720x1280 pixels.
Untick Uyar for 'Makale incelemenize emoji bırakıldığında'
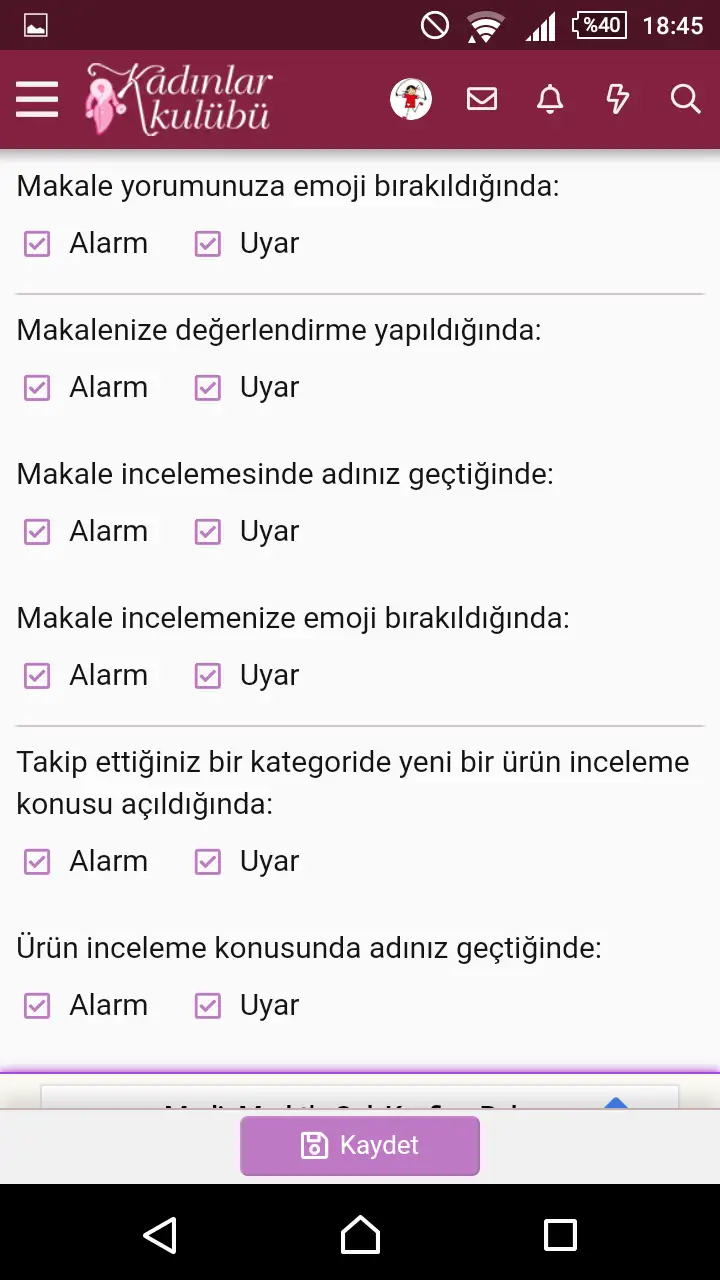tap(207, 675)
